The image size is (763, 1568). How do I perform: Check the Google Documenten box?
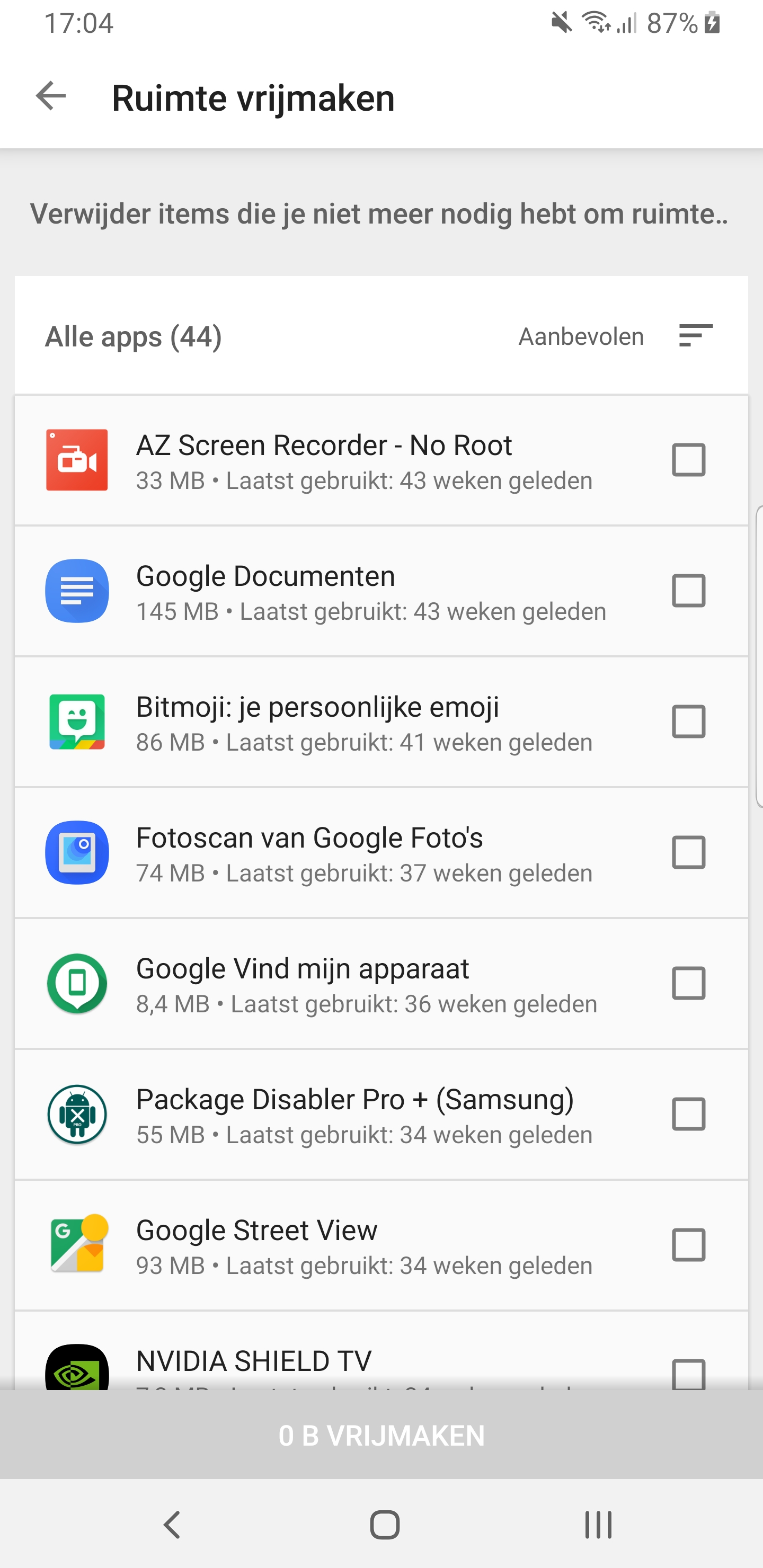[688, 591]
